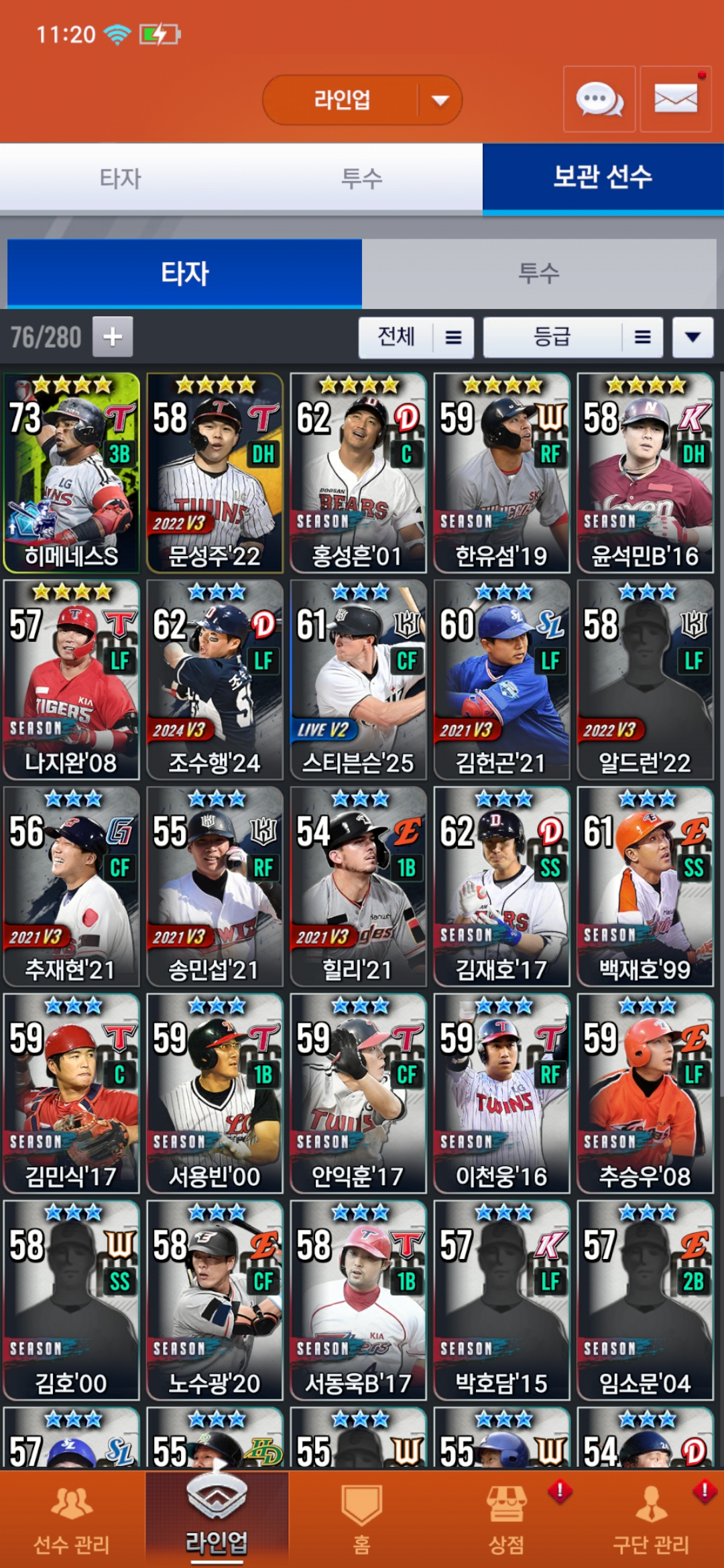Switch to the 투수 sub-tab under 보관 선수
The image size is (724, 1568).
pyautogui.click(x=538, y=273)
